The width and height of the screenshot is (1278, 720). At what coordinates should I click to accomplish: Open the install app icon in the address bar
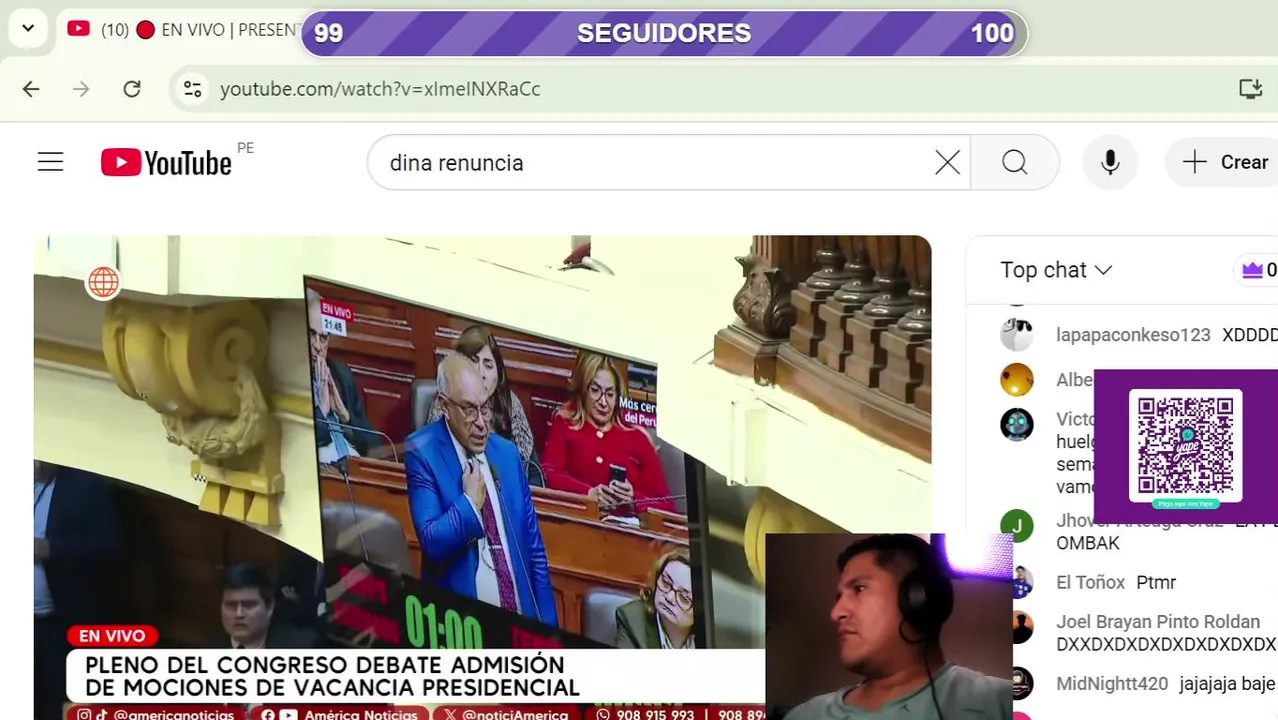click(x=1250, y=89)
